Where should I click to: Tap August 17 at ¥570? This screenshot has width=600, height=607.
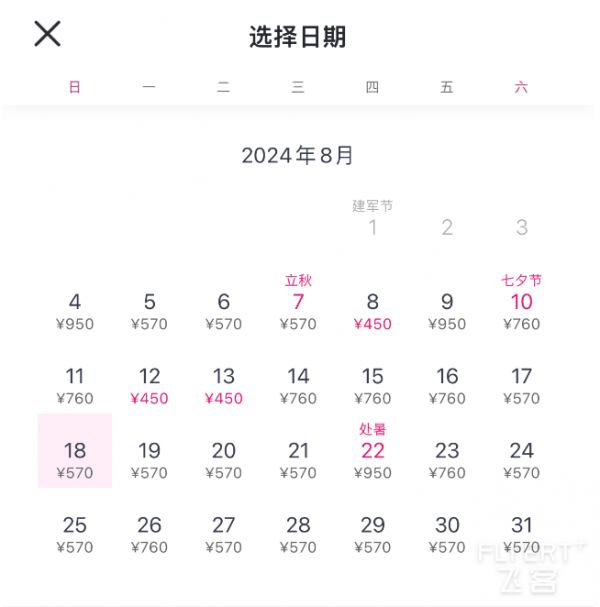(521, 386)
